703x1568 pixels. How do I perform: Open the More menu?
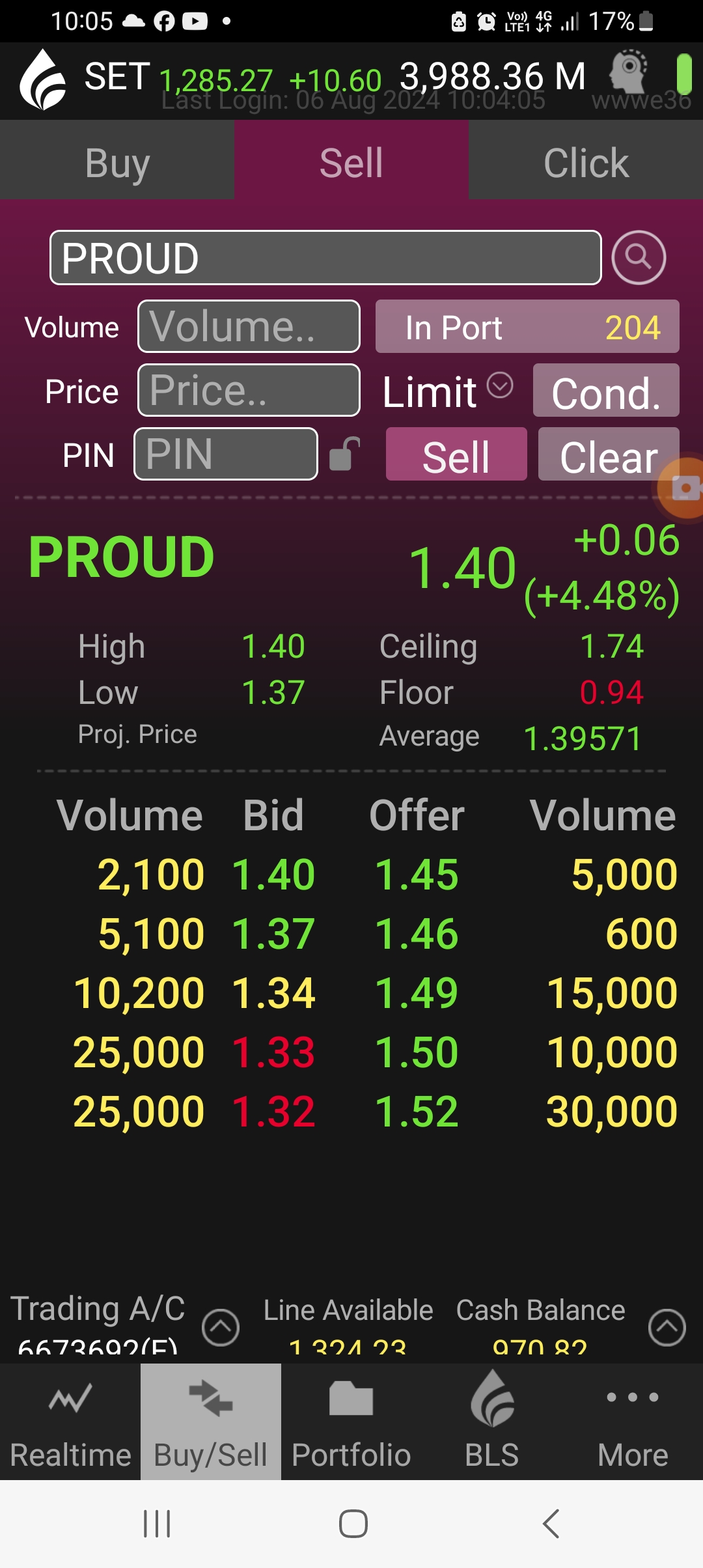633,1422
